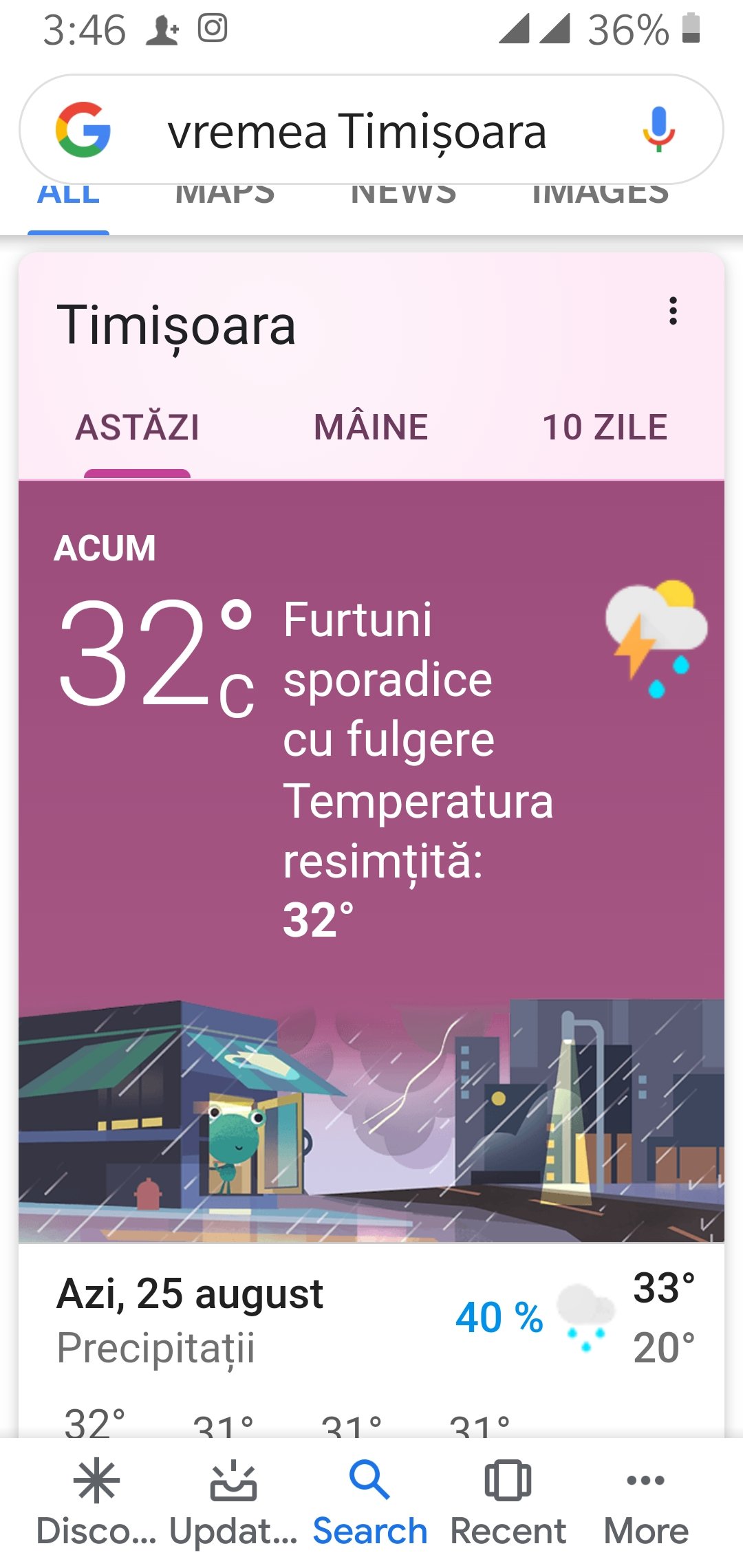The image size is (743, 1568).
Task: Switch to the IMAGES results tab
Action: pyautogui.click(x=600, y=195)
